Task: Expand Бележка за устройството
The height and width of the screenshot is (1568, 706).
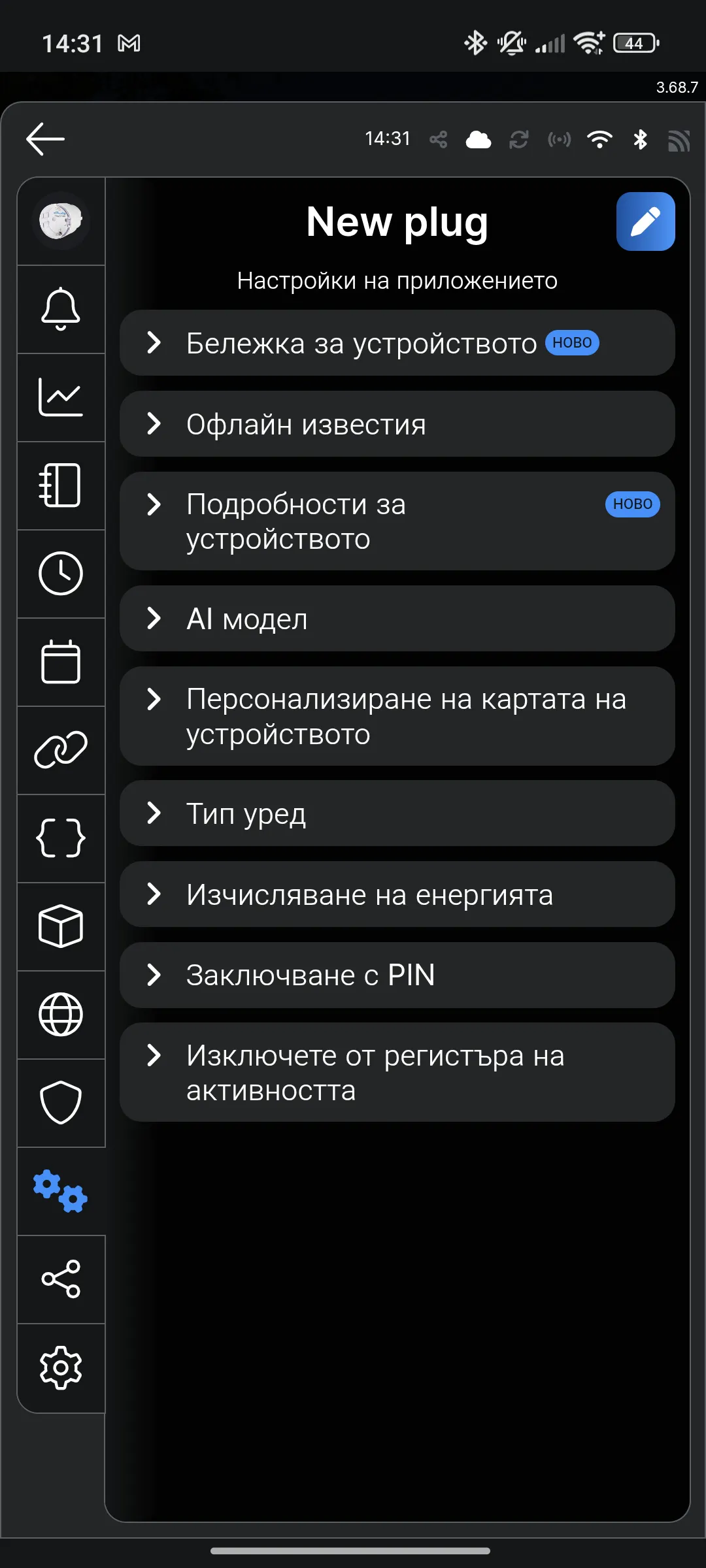Action: point(397,343)
